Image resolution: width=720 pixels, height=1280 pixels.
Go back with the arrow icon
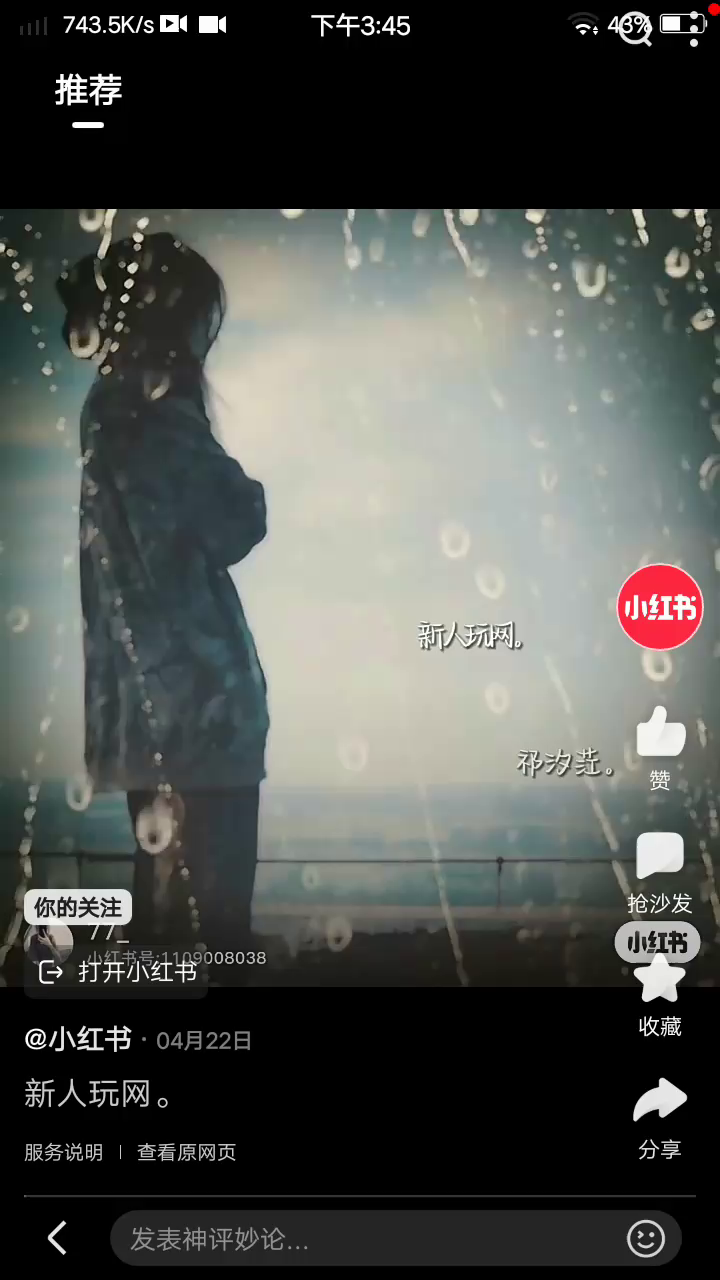[57, 1238]
